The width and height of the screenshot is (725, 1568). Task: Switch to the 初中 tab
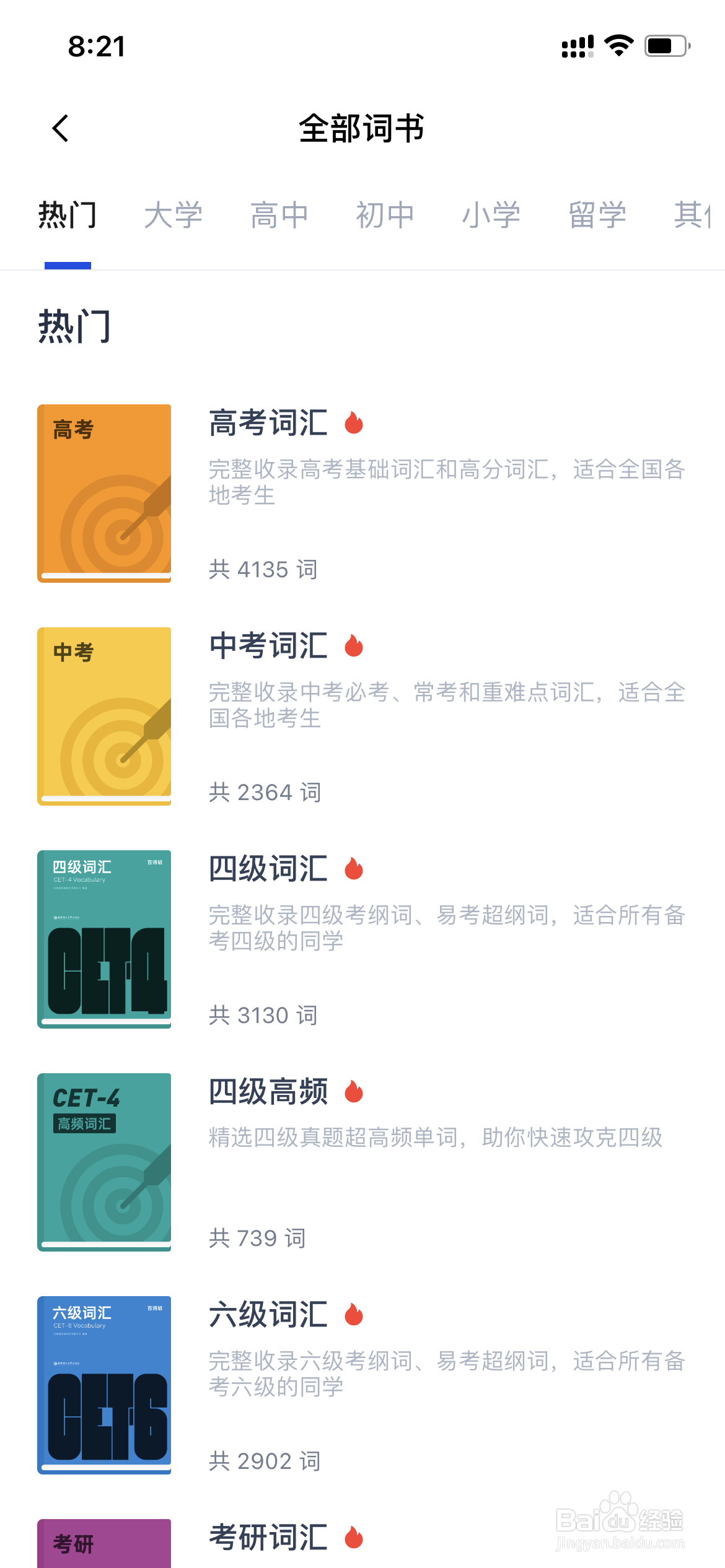click(x=385, y=216)
